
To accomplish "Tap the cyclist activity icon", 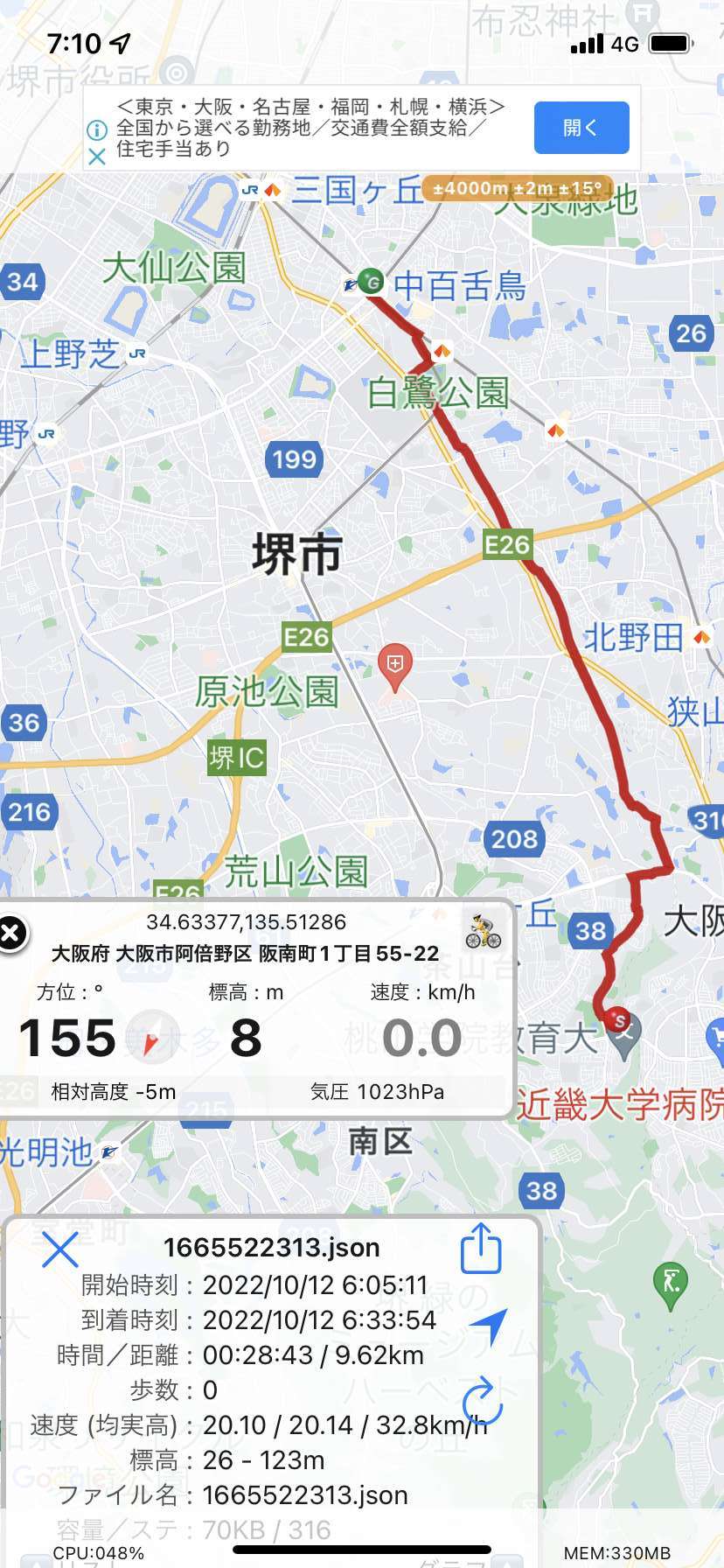I will tap(484, 931).
